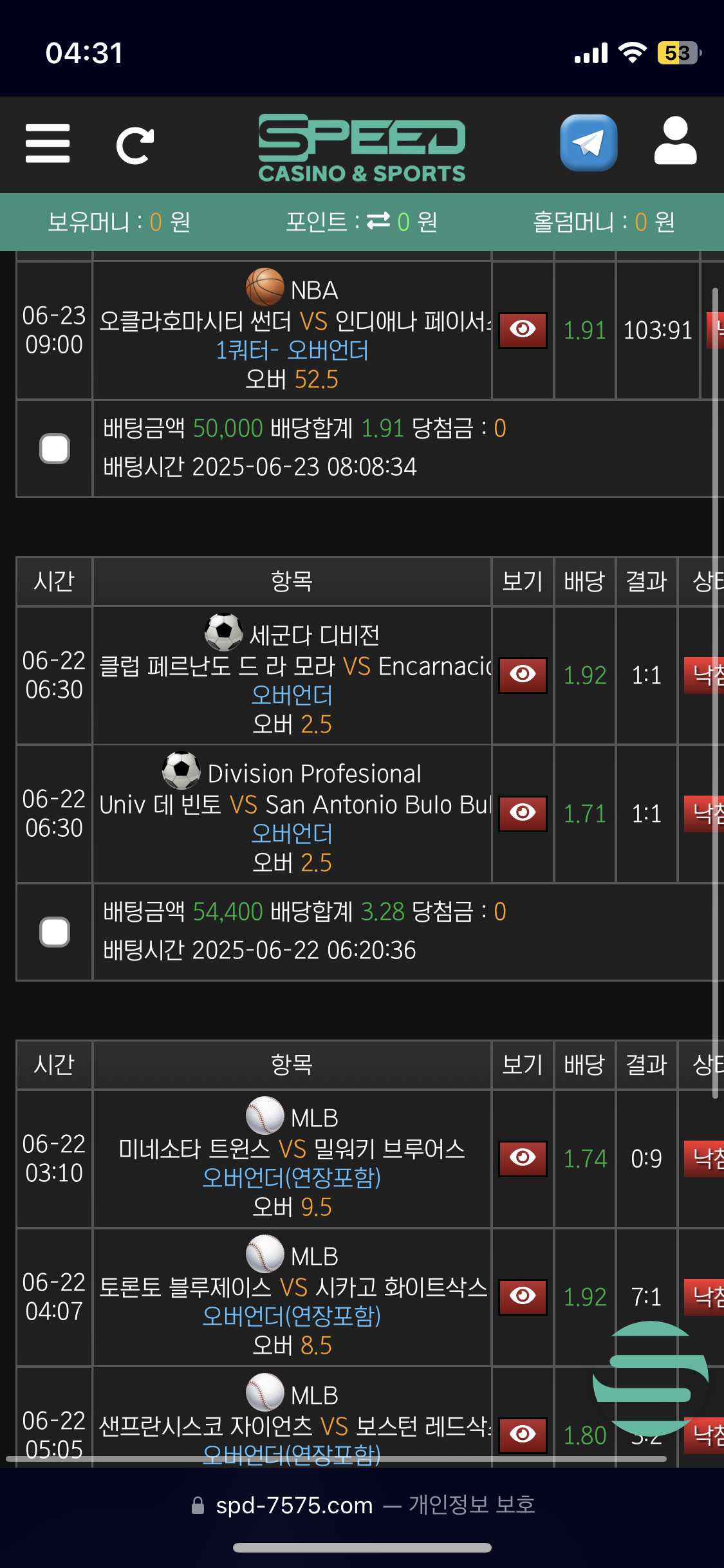Tap the points transfer arrows icon
This screenshot has width=724, height=1568.
(378, 221)
